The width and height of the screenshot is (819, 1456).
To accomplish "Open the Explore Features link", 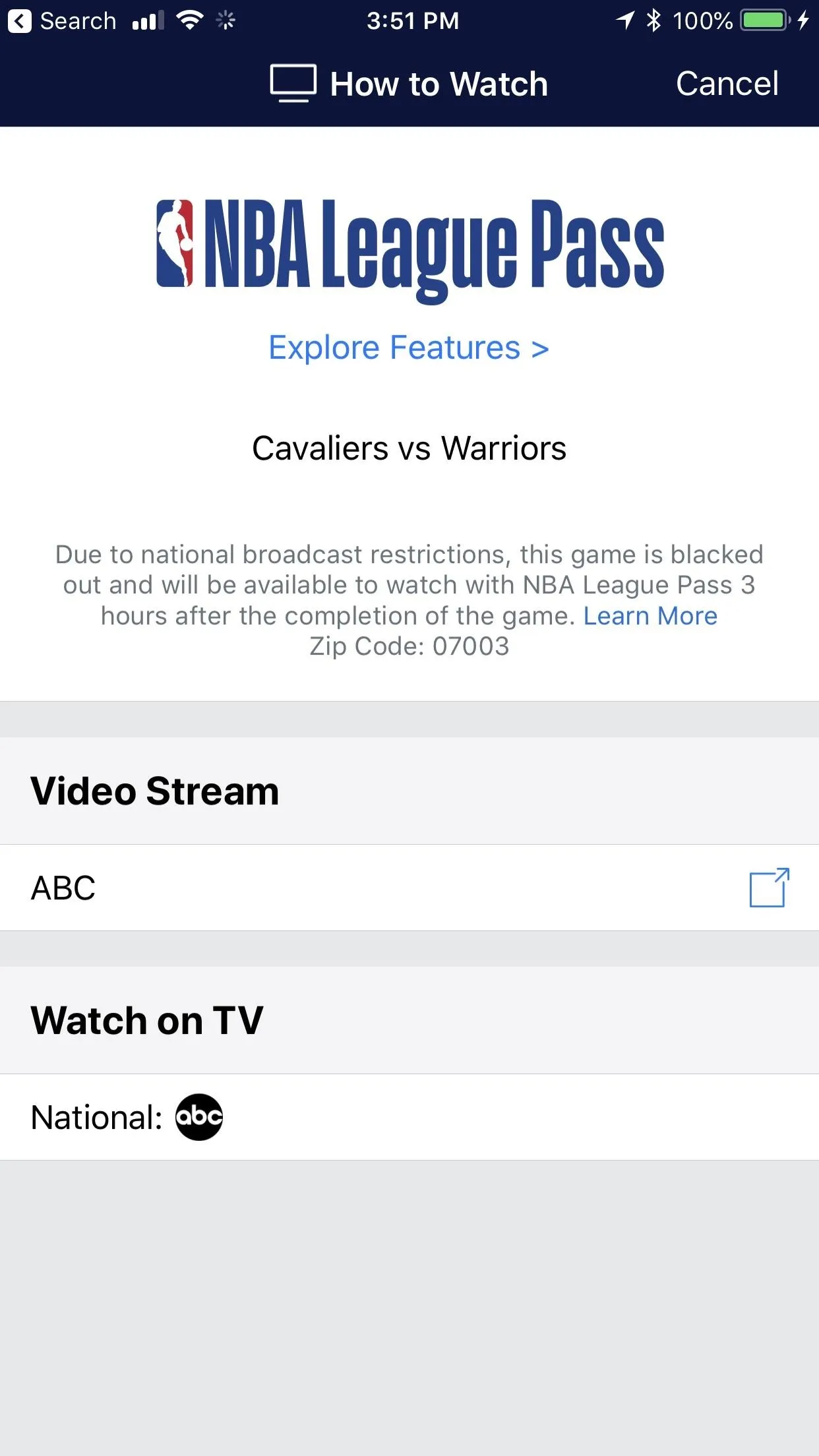I will click(x=409, y=348).
